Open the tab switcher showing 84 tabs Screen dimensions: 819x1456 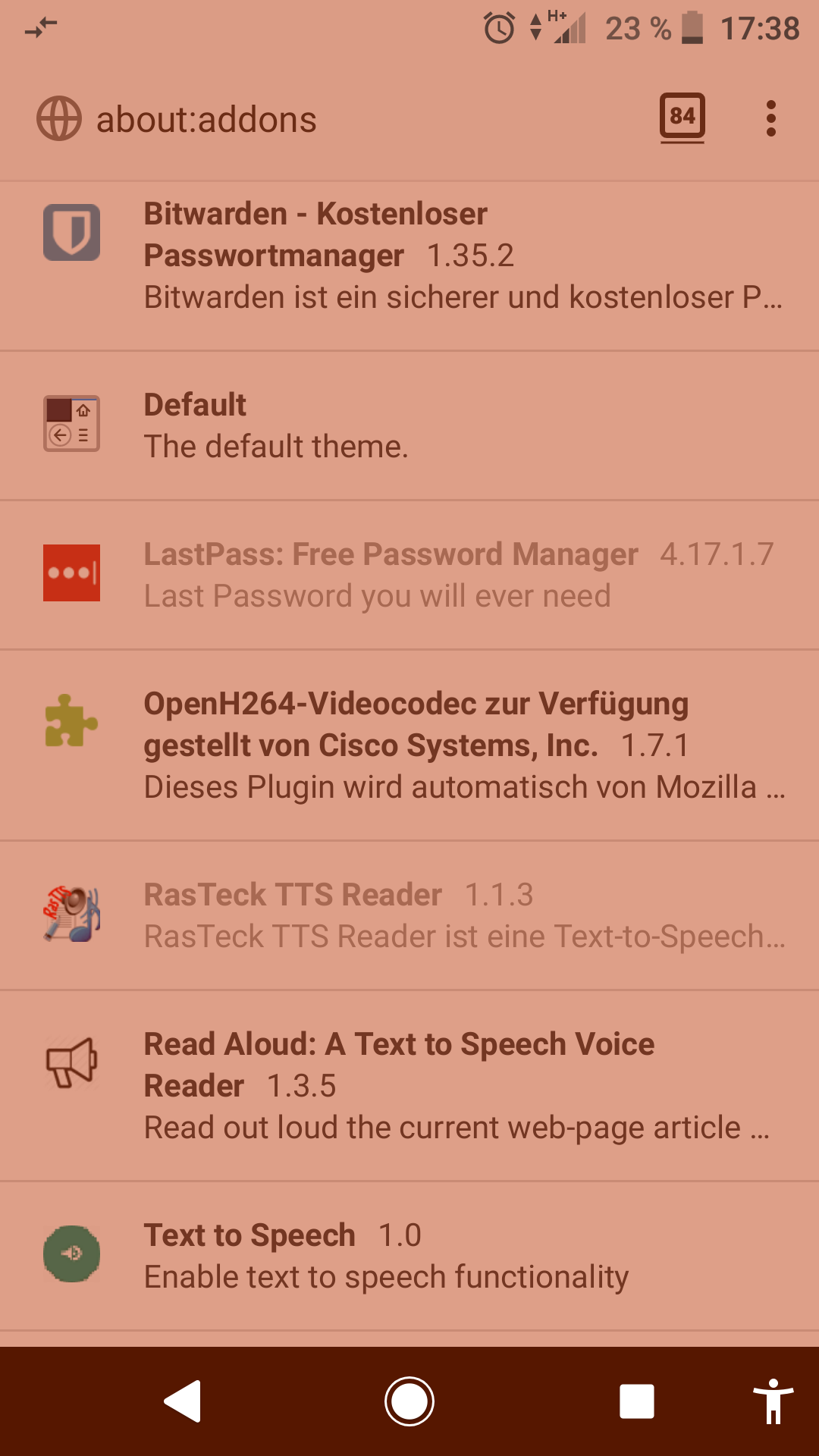click(x=682, y=118)
